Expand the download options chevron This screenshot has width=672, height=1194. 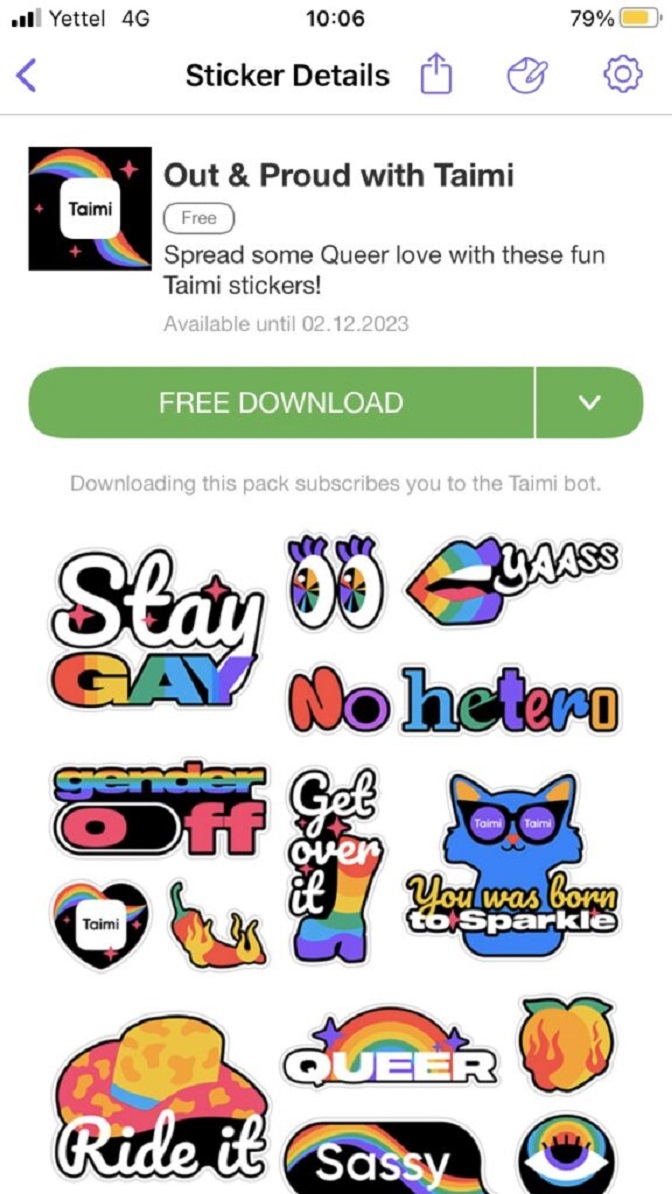[x=590, y=402]
